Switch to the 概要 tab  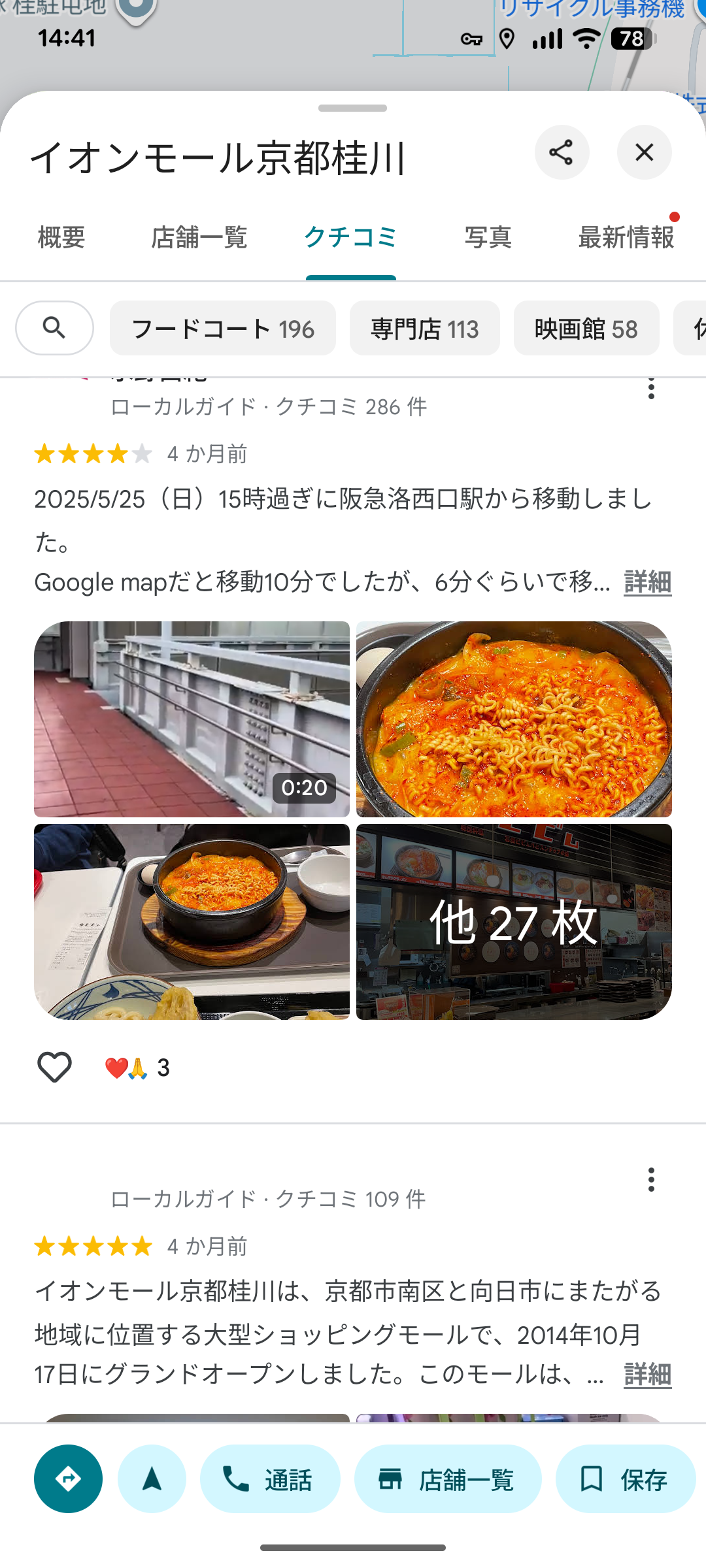[x=61, y=237]
